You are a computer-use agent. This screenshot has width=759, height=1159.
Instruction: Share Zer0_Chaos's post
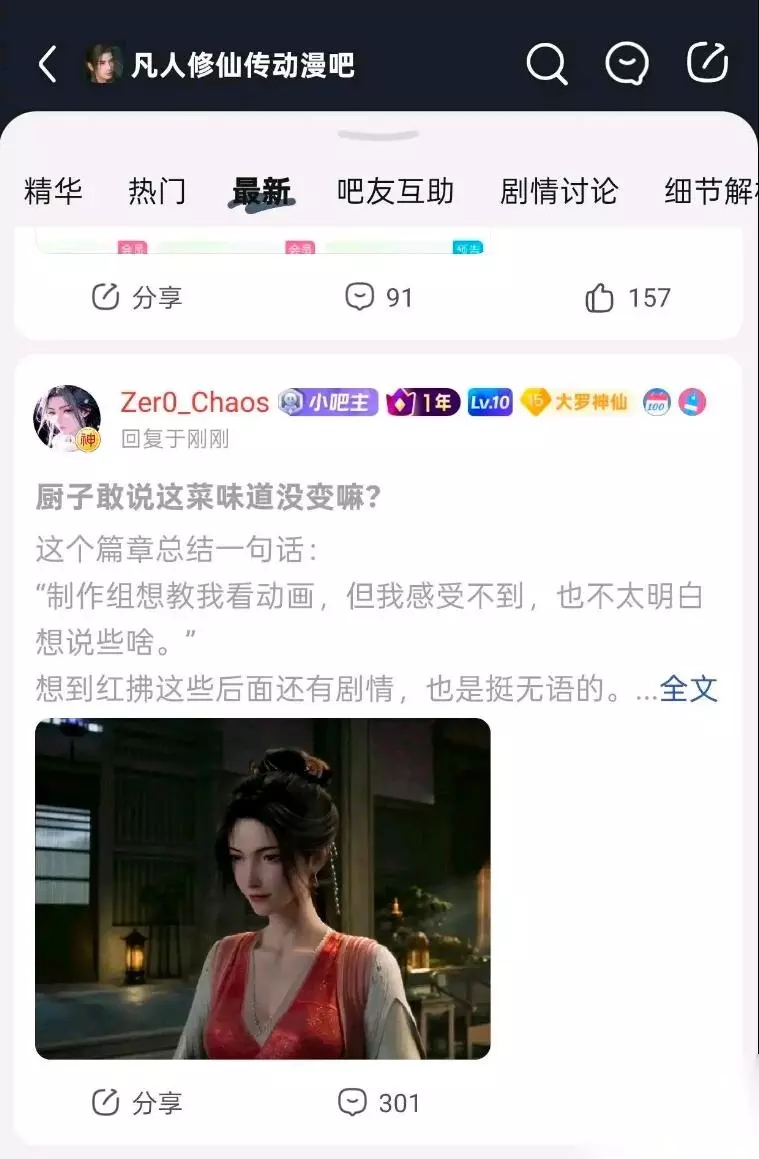coord(137,1103)
